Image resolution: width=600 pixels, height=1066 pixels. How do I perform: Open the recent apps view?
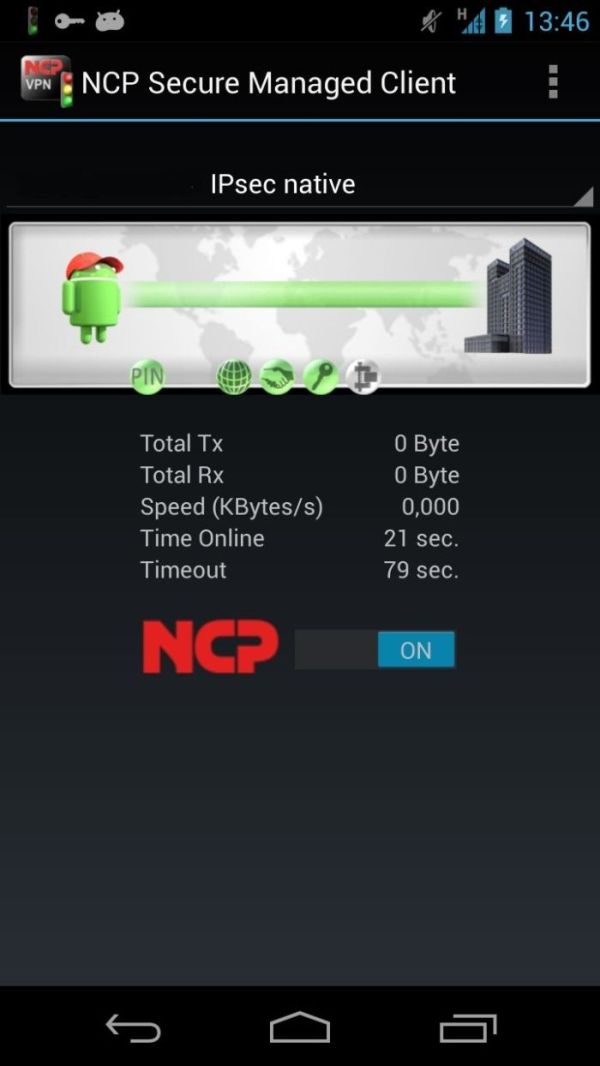click(467, 1027)
